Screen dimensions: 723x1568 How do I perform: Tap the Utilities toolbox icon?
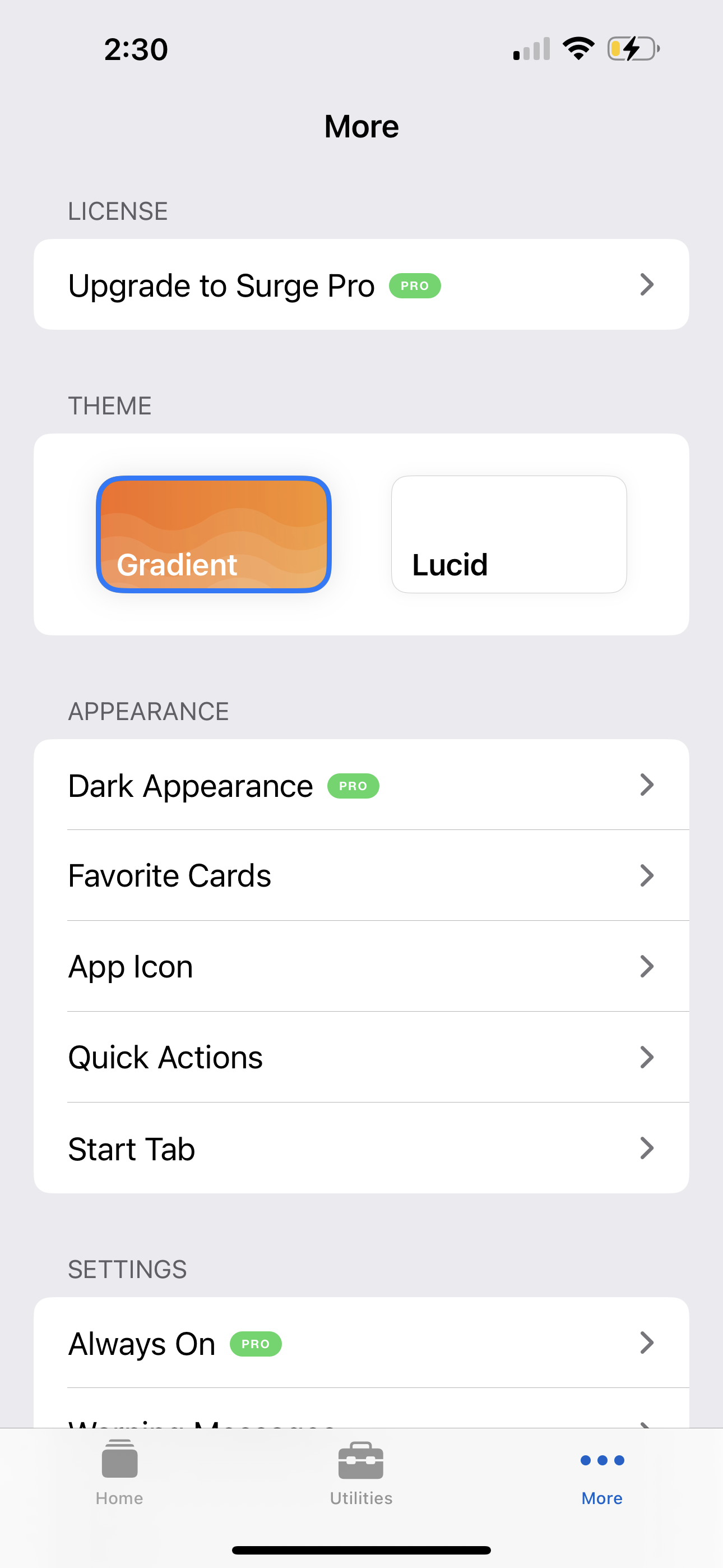tap(360, 1461)
